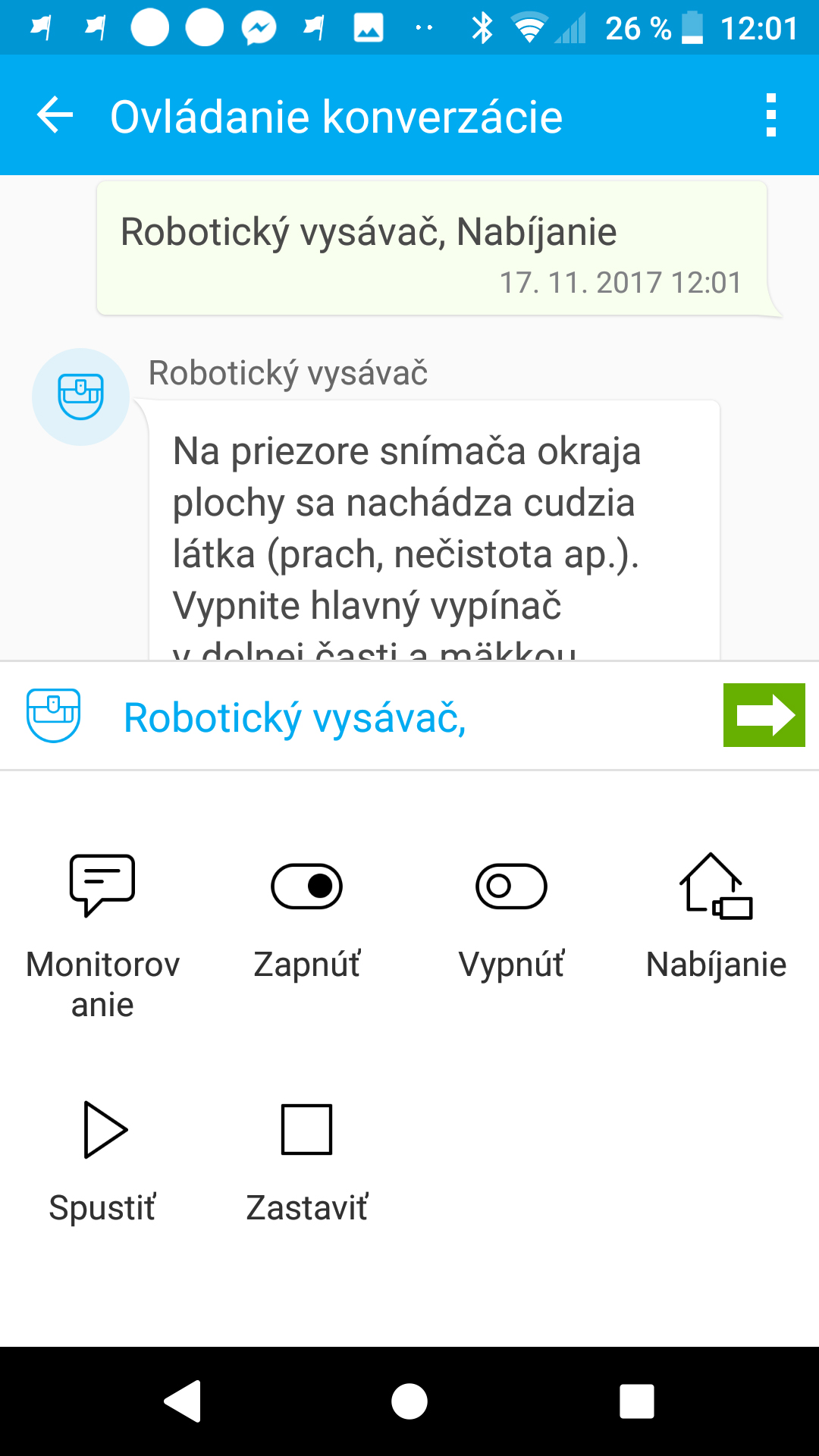Send command with the green arrow button
The height and width of the screenshot is (1456, 819).
(x=764, y=715)
